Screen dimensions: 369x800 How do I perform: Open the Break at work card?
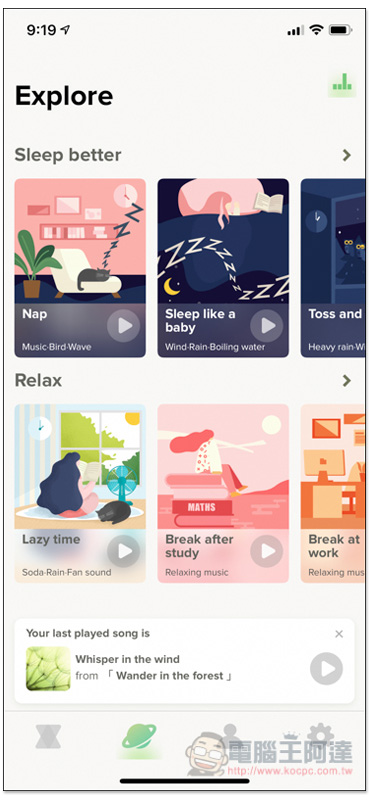coord(333,493)
